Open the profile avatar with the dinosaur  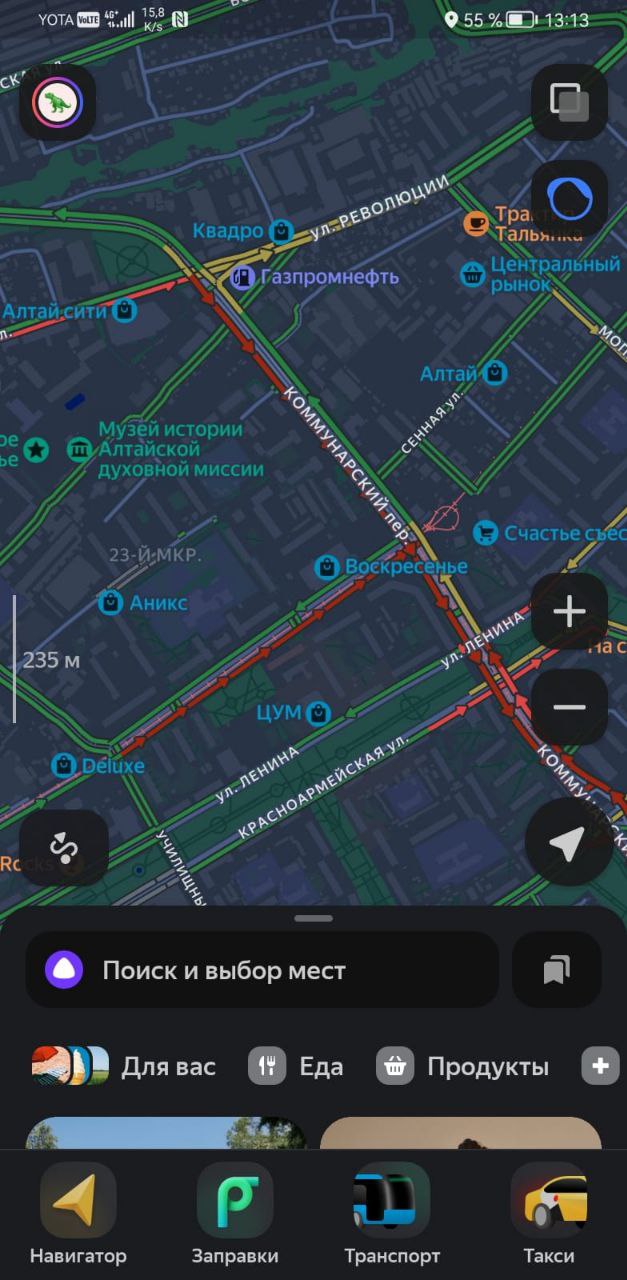click(x=57, y=102)
